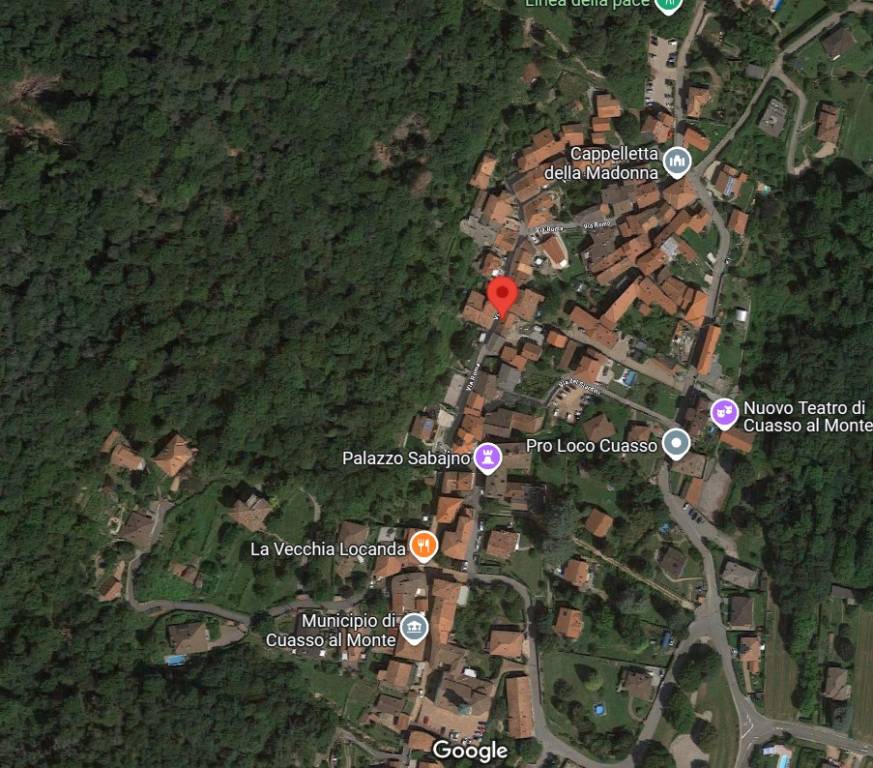Open the Cappelletta della Madonna place marker

tap(678, 162)
